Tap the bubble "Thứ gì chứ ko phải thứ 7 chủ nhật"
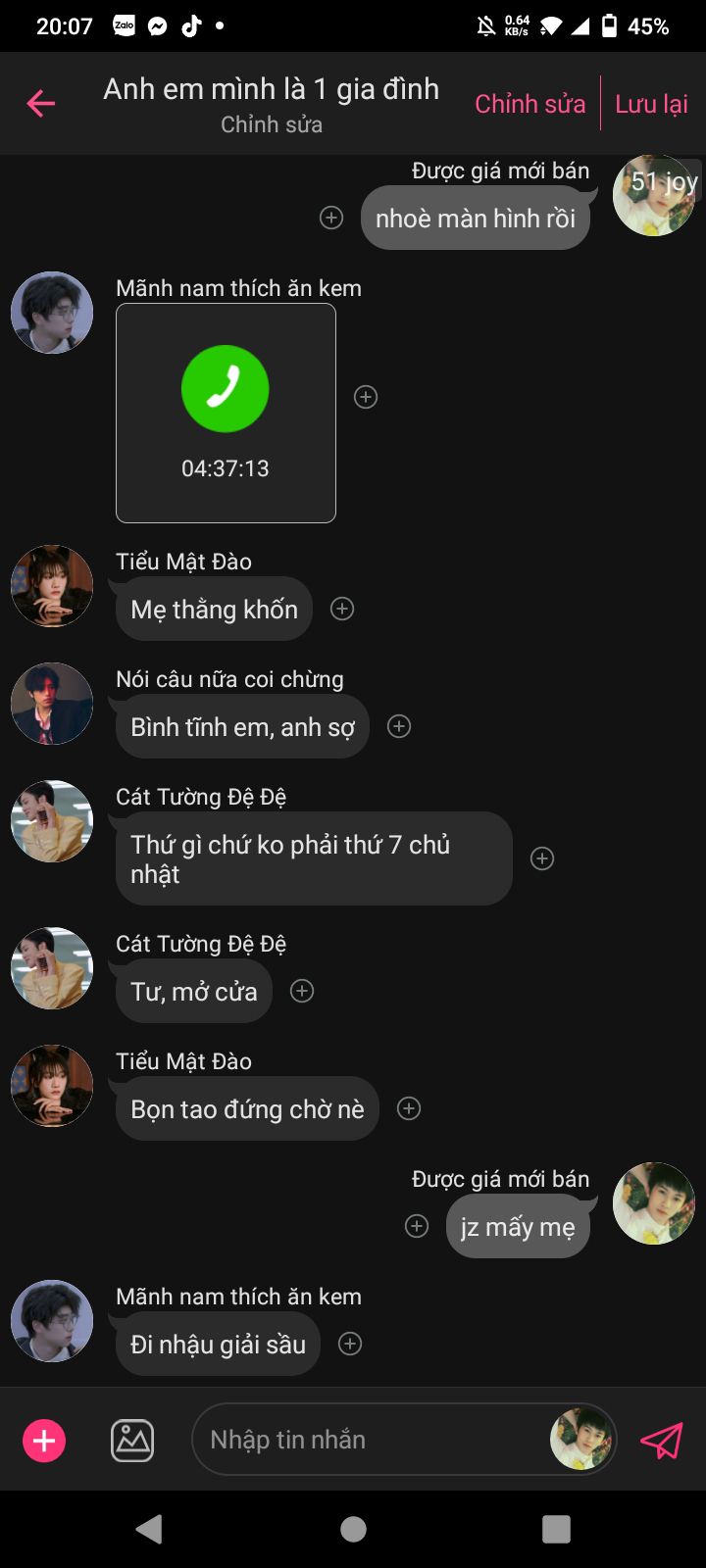706x1568 pixels. point(314,858)
